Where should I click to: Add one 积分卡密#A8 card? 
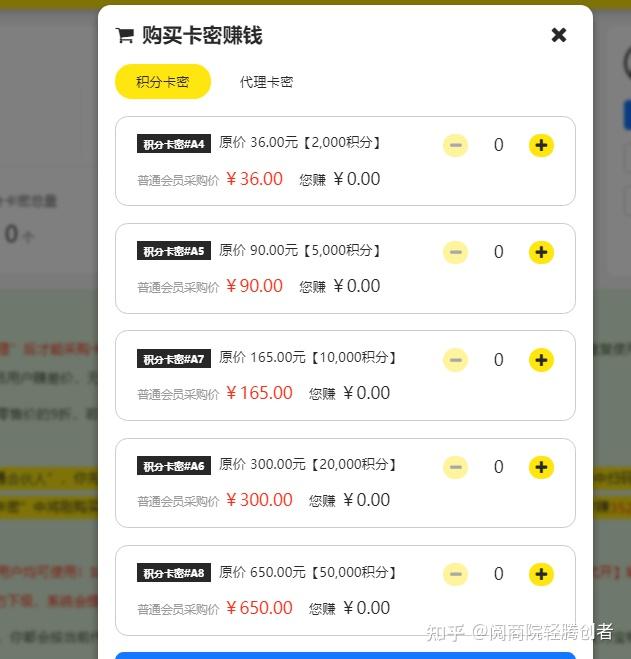tap(541, 574)
